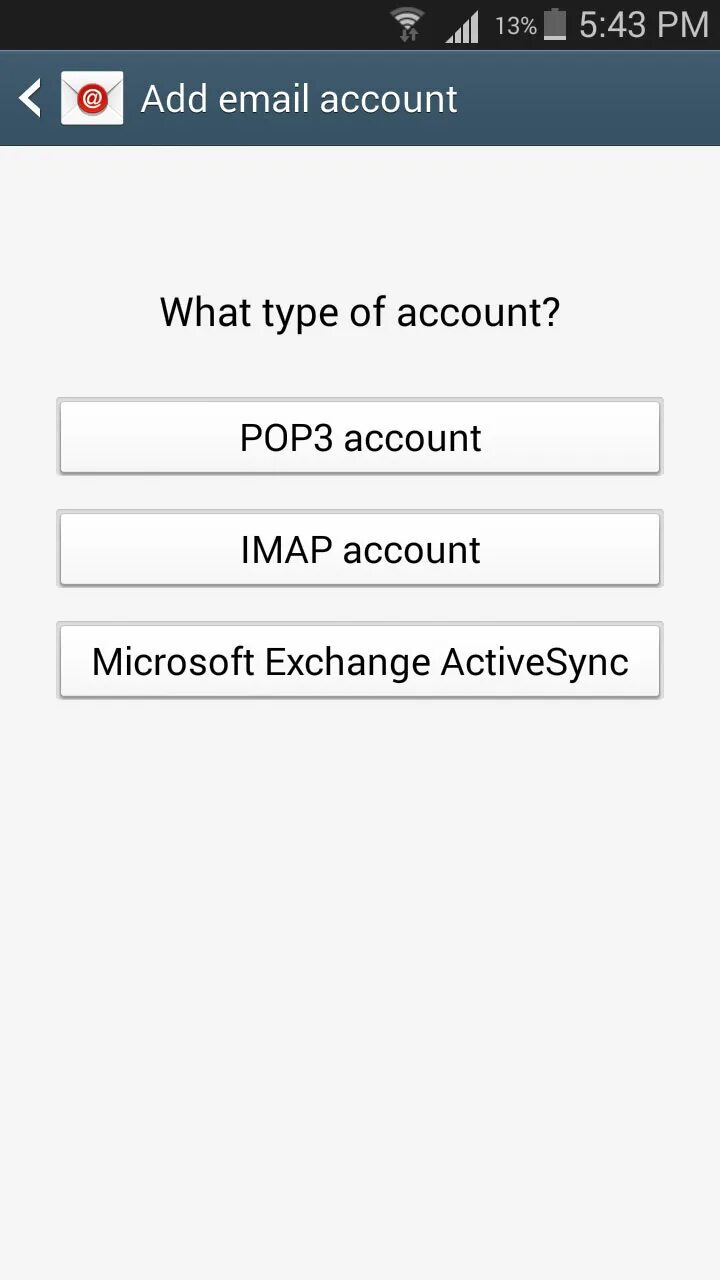Go back from Add email account

(32, 99)
